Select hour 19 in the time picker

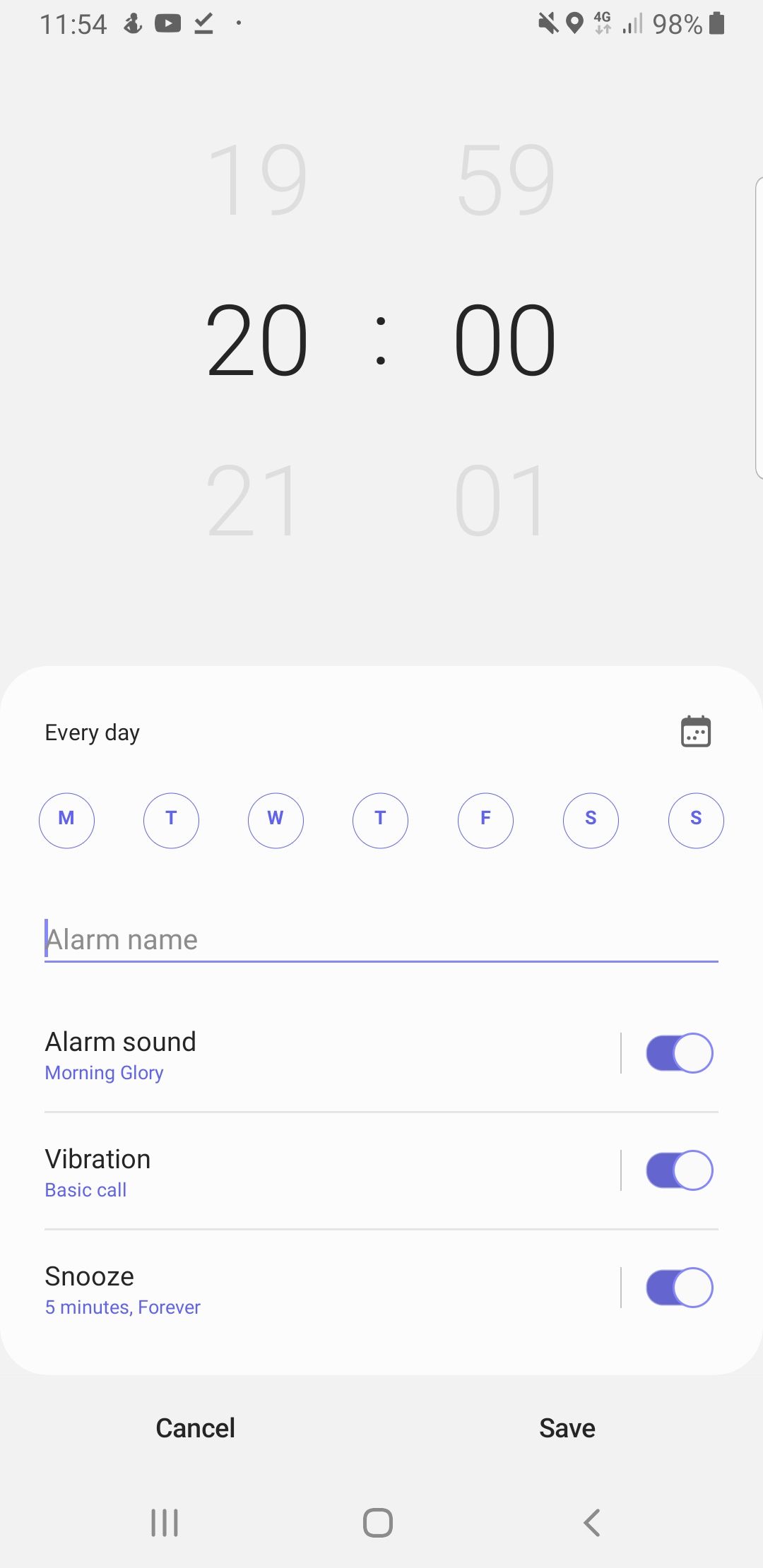point(257,180)
